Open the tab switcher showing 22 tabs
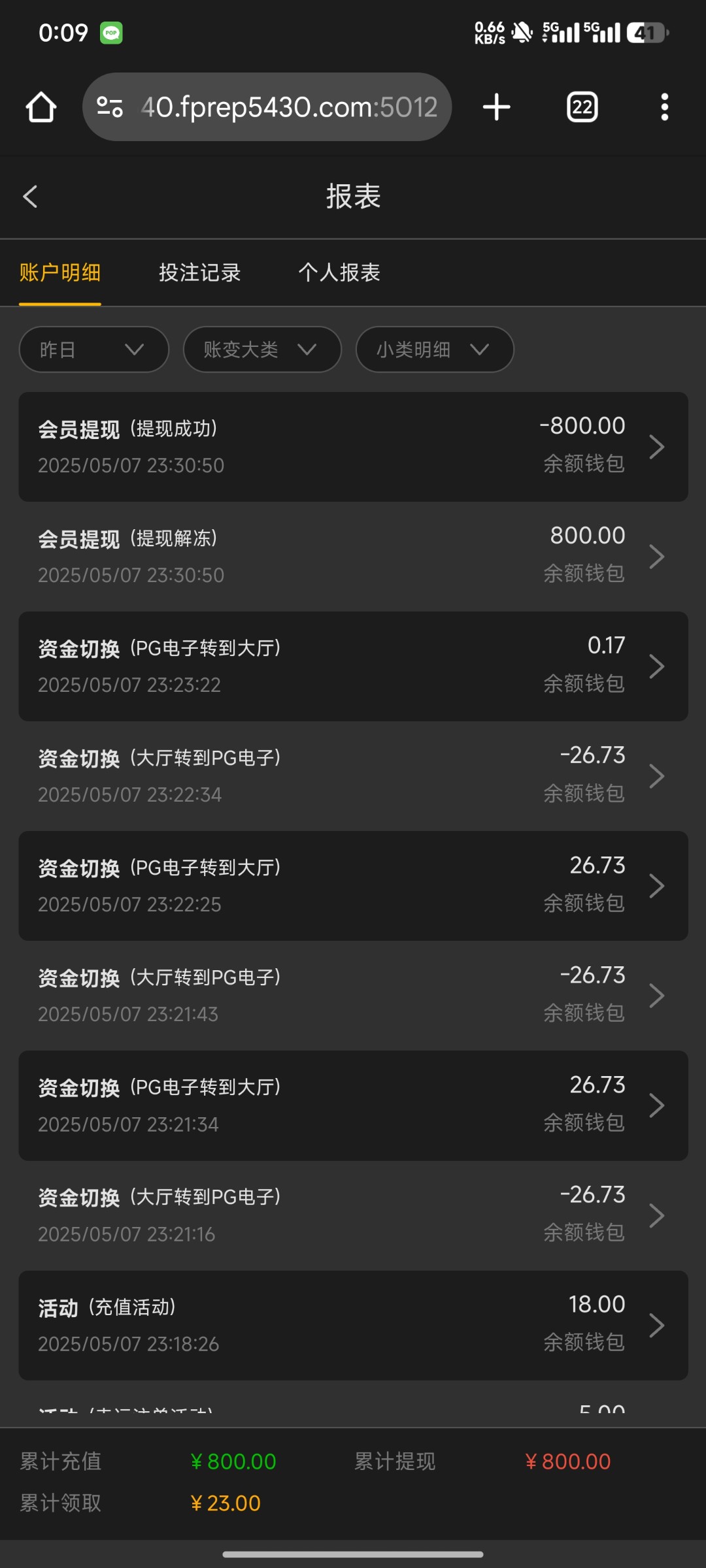Image resolution: width=706 pixels, height=1568 pixels. point(582,107)
